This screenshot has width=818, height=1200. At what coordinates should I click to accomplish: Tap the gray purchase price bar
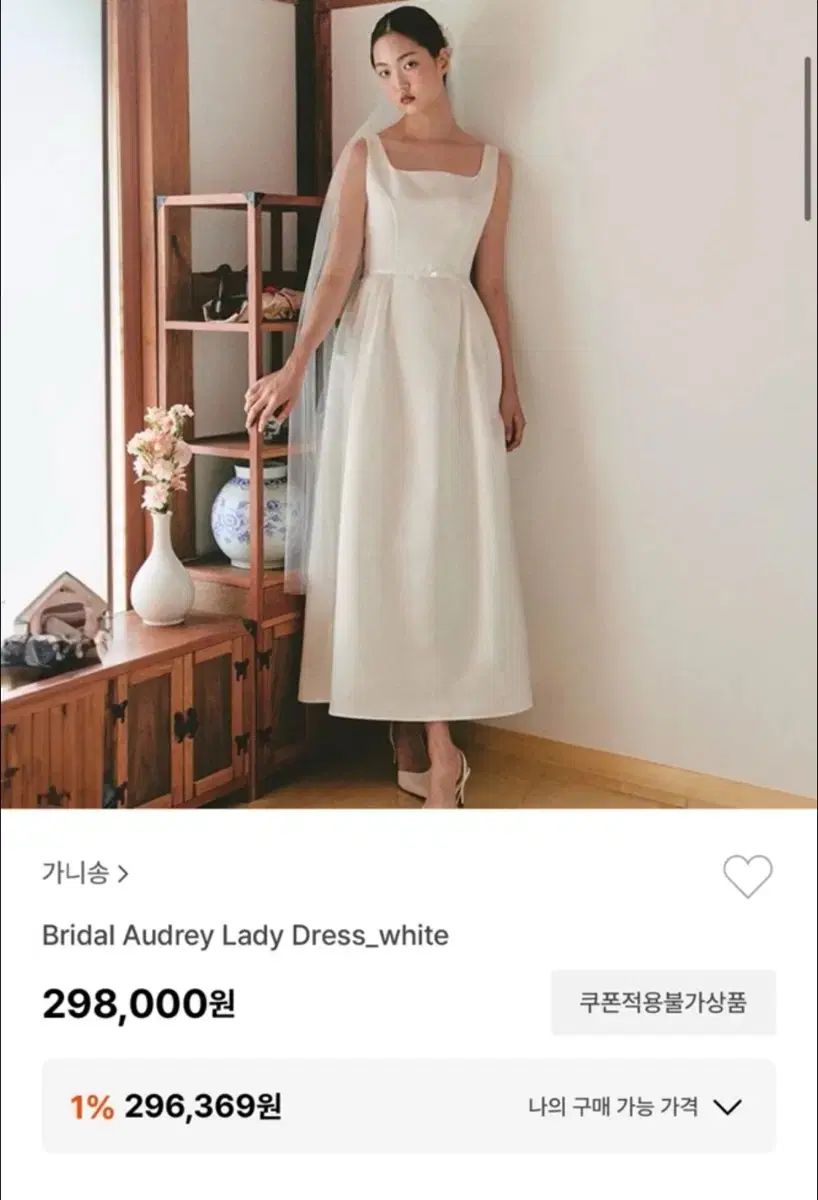pyautogui.click(x=409, y=1105)
